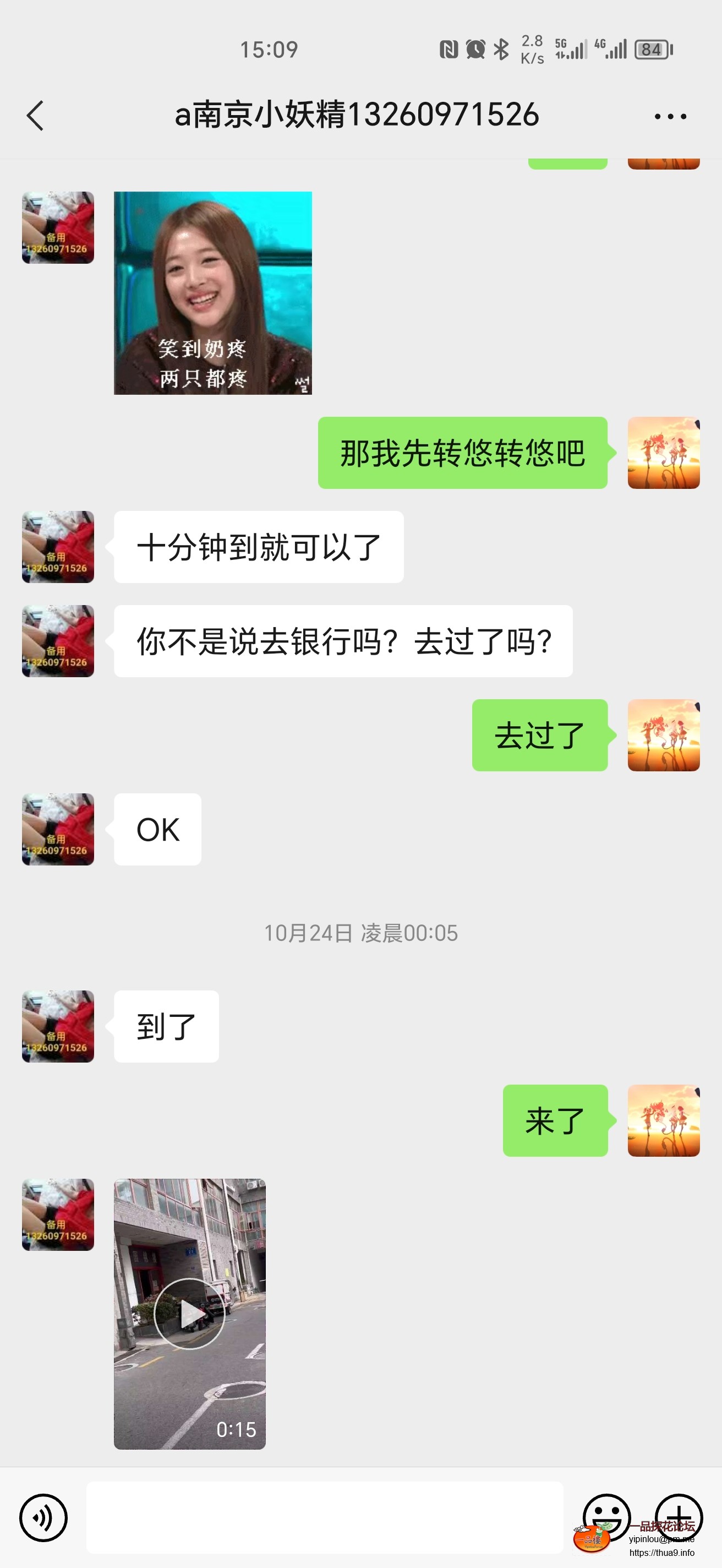Tap the 10月24日 凌晨00:05 timestamp

click(x=360, y=933)
